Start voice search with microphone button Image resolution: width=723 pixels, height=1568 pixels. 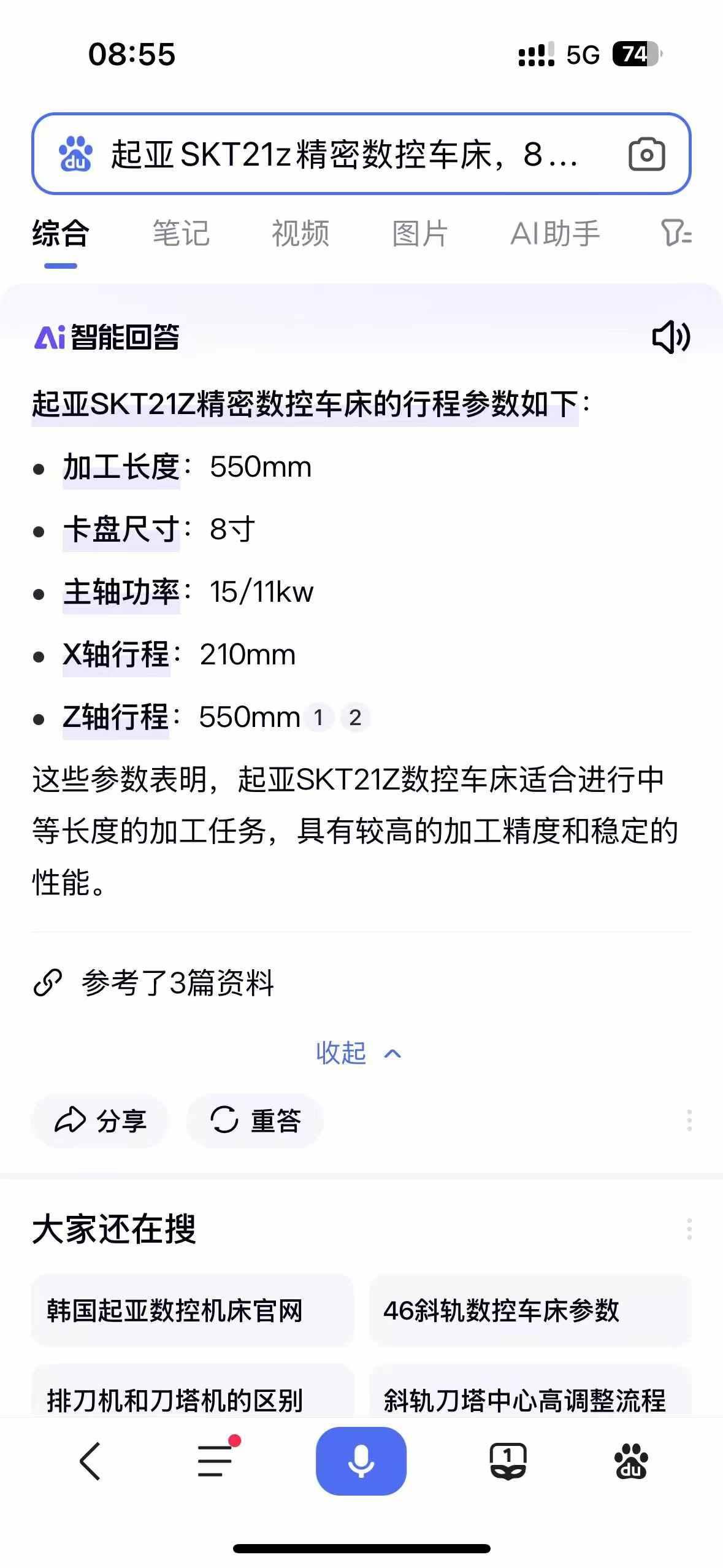coord(361,1461)
